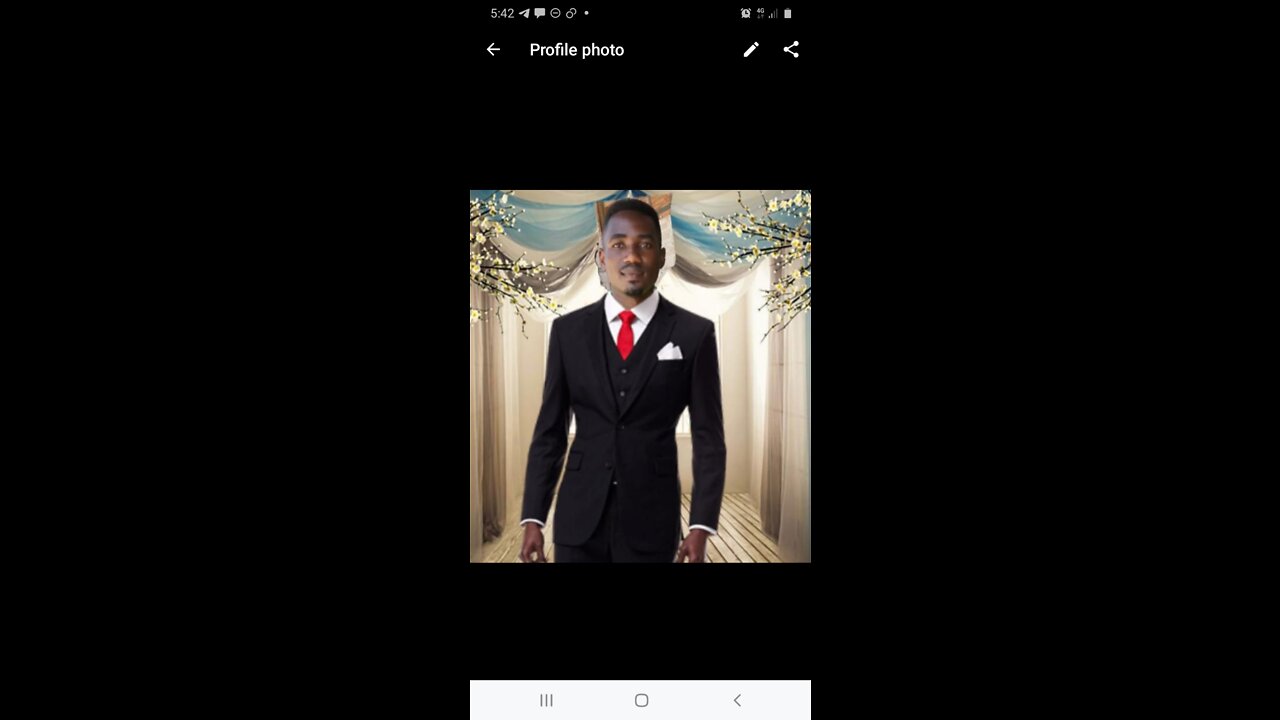This screenshot has width=1280, height=720.
Task: Go to the home screen
Action: pyautogui.click(x=641, y=700)
